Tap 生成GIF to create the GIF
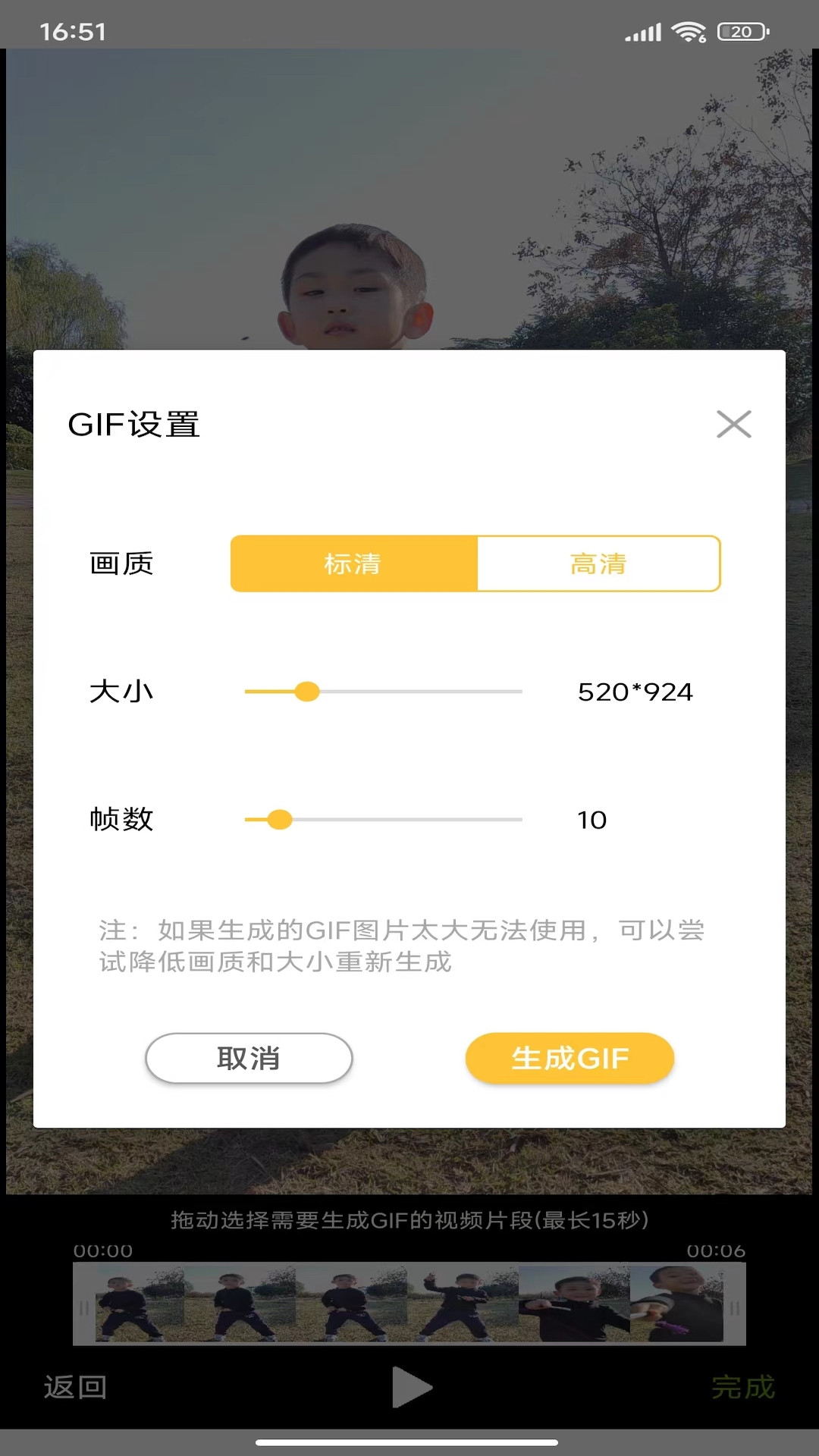 (570, 1058)
